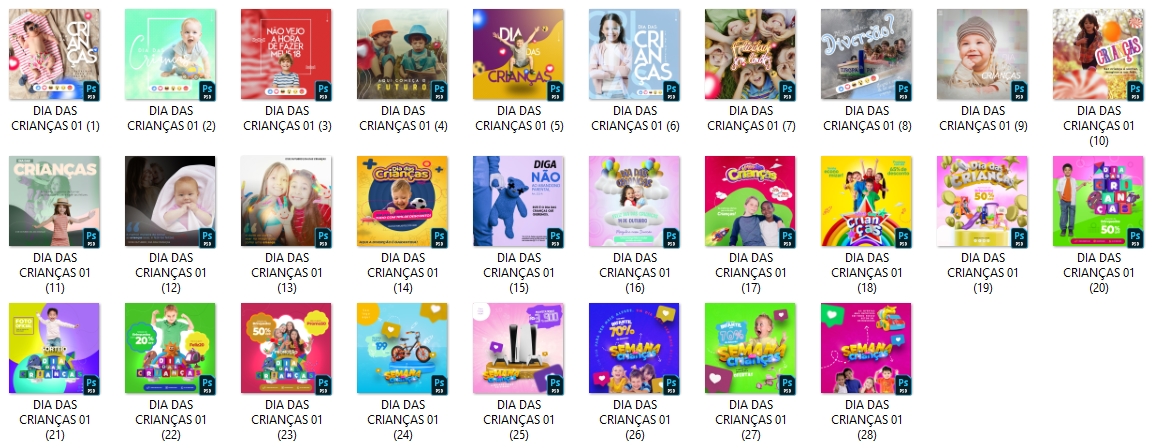Select the DIA DAS CRIANÇAS 01 (28) file
This screenshot has width=1155, height=448.
866,348
